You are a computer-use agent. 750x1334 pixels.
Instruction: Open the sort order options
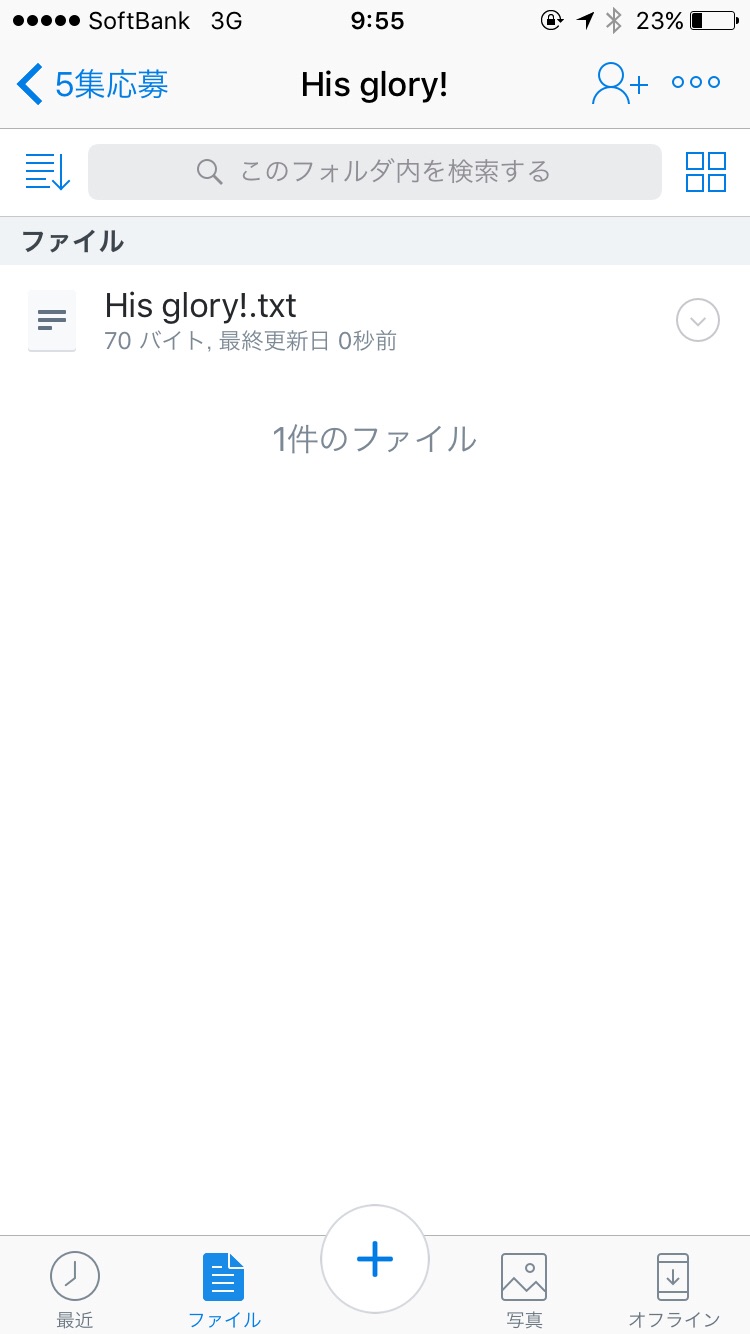click(x=47, y=172)
